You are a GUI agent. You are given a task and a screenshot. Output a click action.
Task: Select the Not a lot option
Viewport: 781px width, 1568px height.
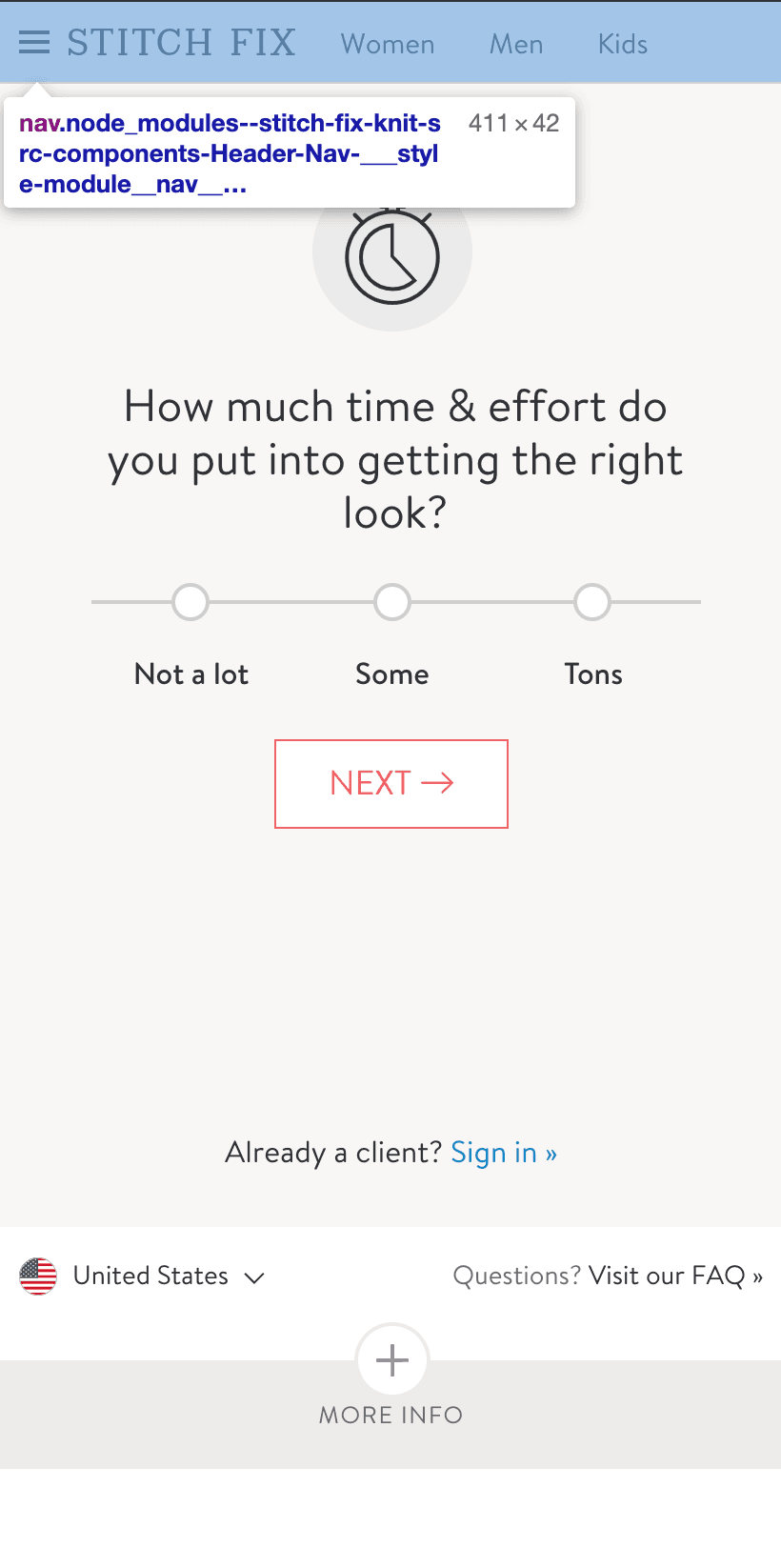[190, 602]
